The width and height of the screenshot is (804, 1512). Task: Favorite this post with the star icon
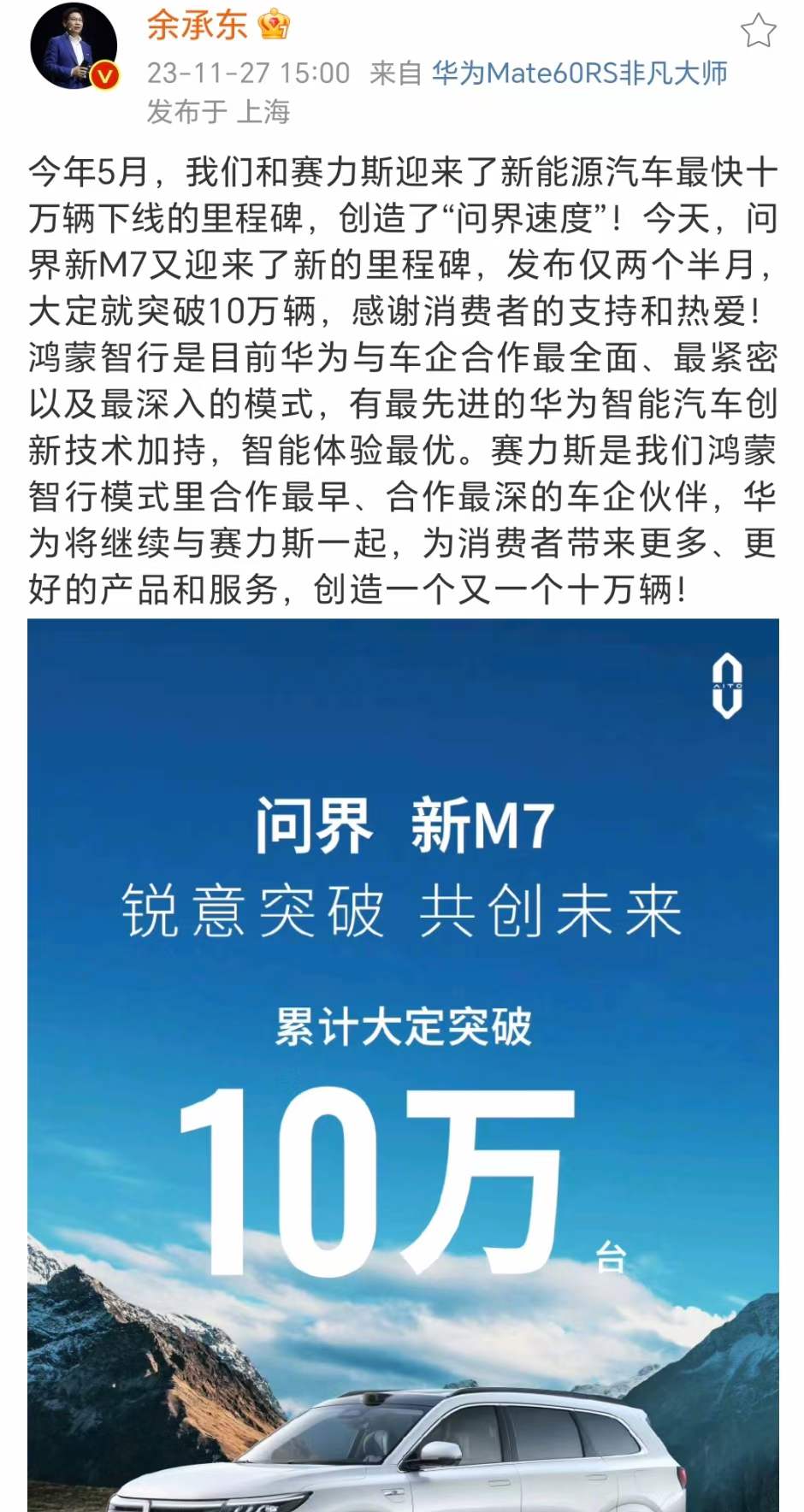pyautogui.click(x=758, y=31)
